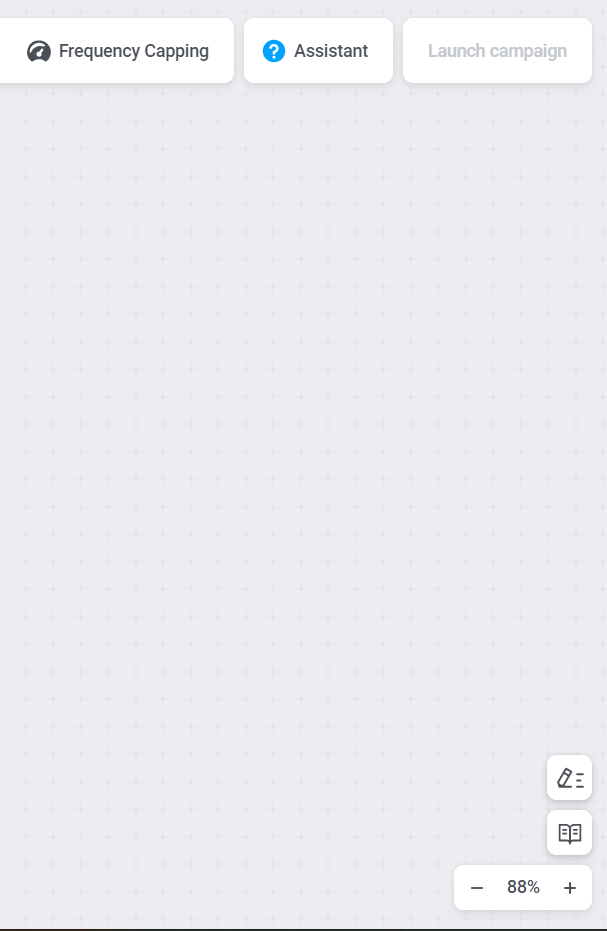Open the Assistant help
Image resolution: width=607 pixels, height=931 pixels.
coord(318,51)
